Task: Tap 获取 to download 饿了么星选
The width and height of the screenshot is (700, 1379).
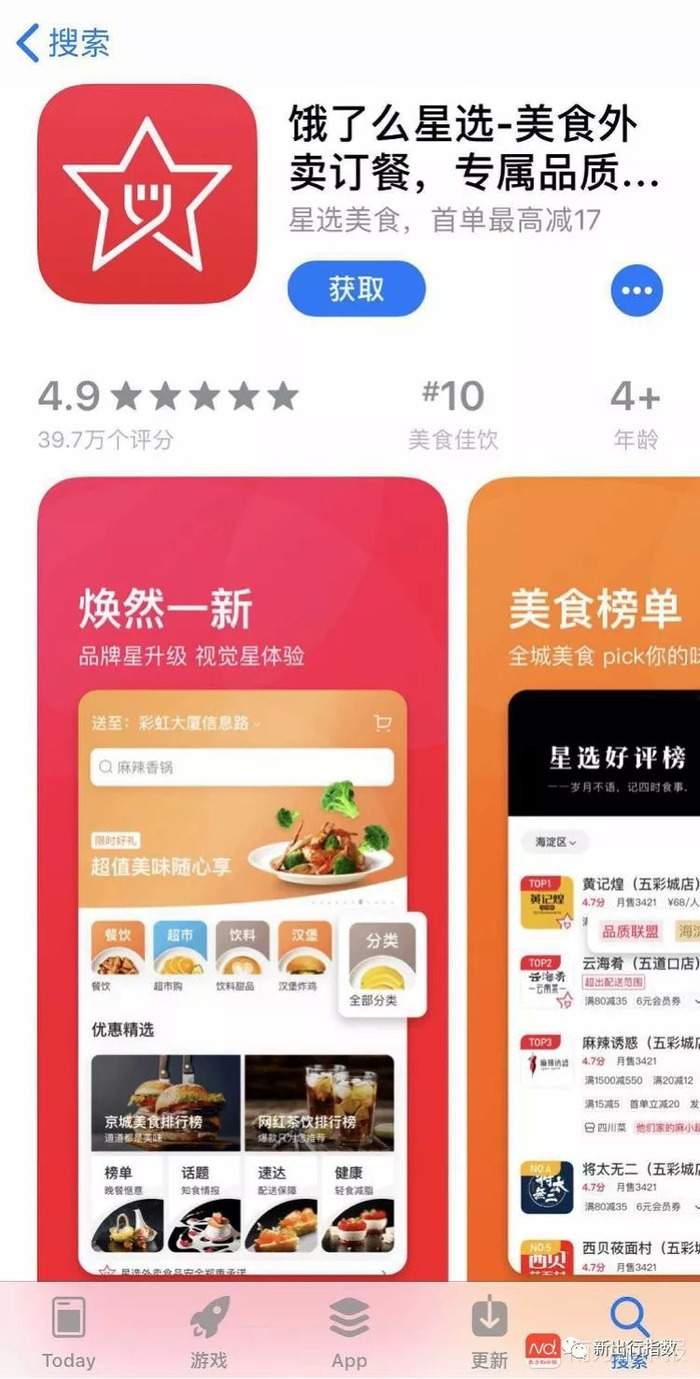Action: coord(356,290)
